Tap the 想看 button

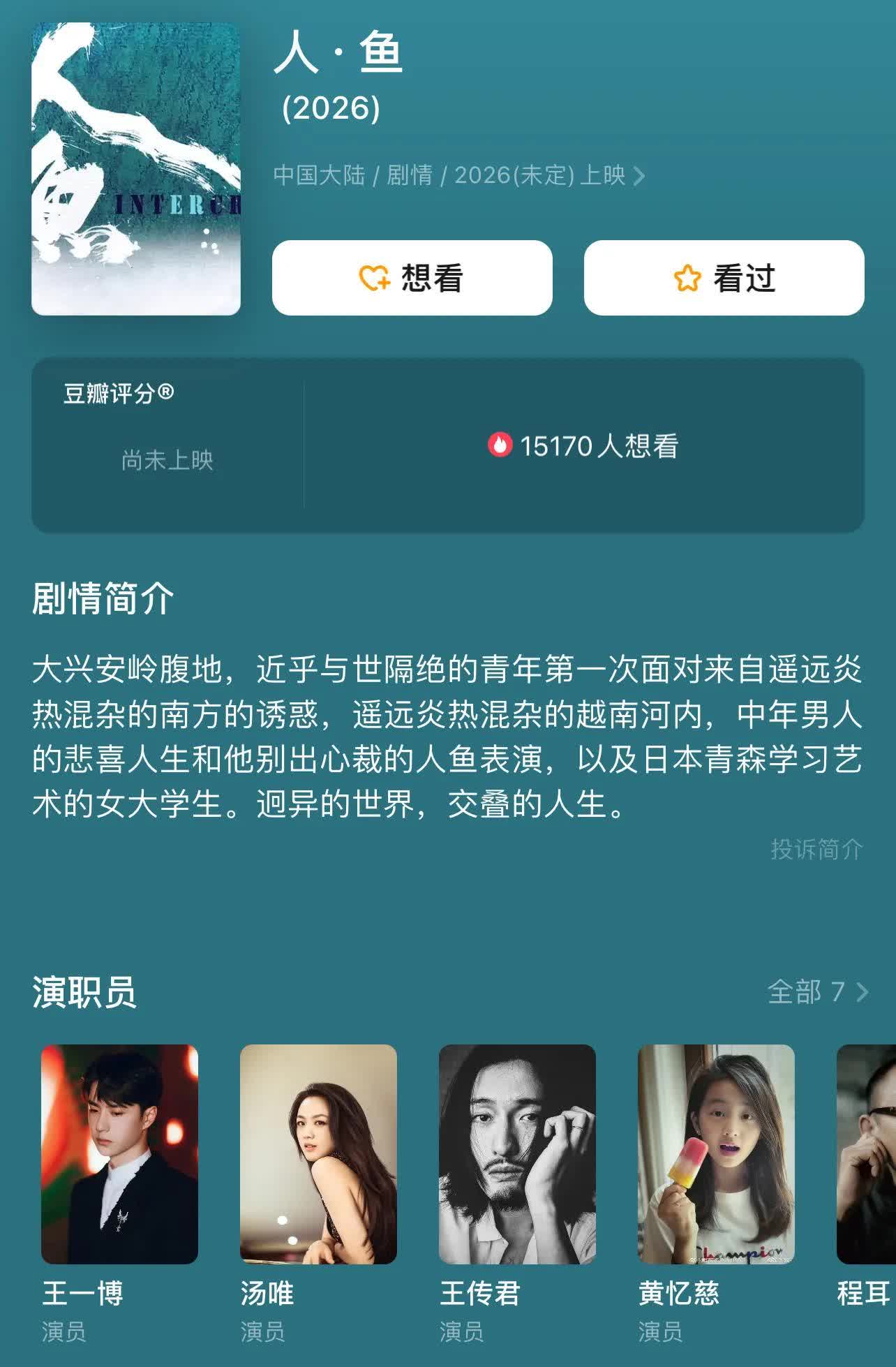coord(412,278)
